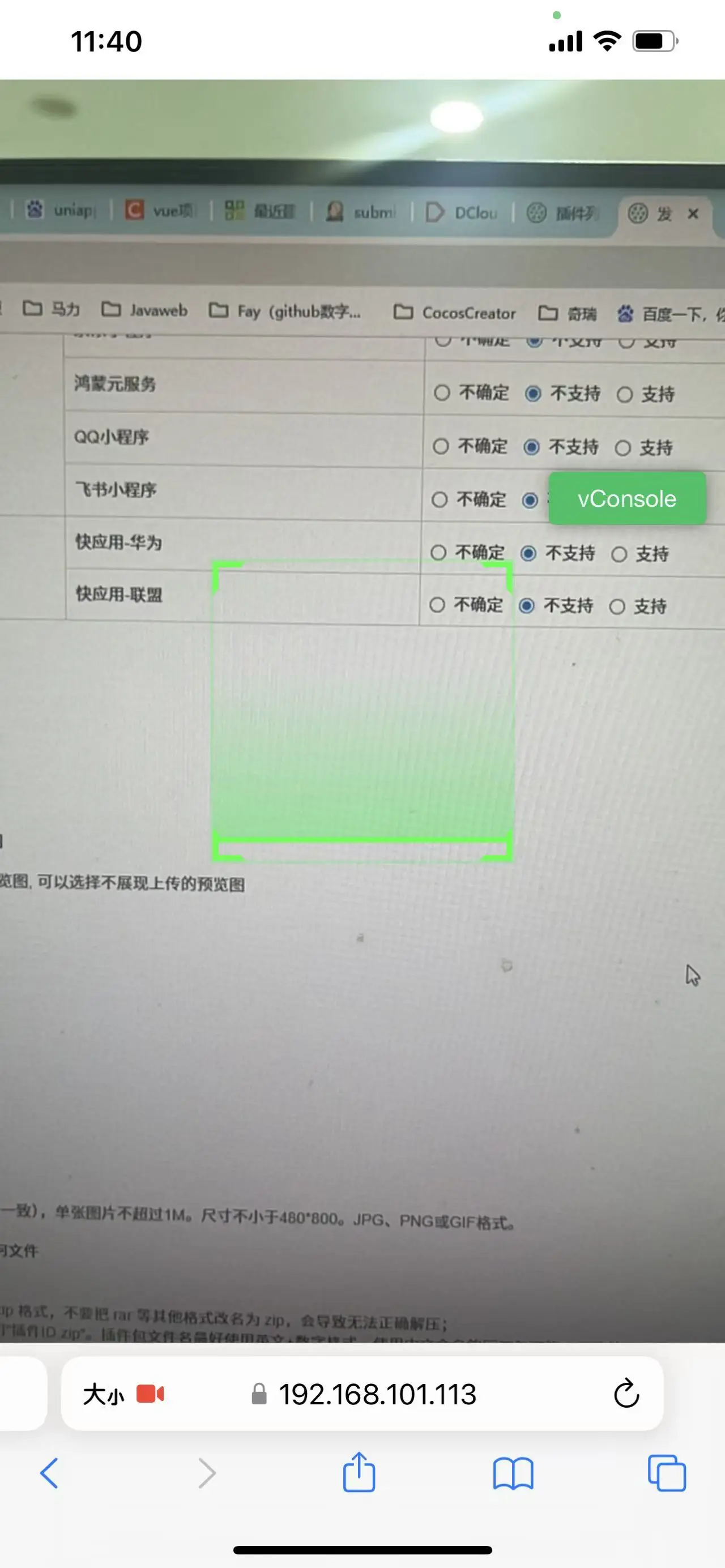
Task: Open the 大小 page settings menu
Action: click(x=104, y=1394)
